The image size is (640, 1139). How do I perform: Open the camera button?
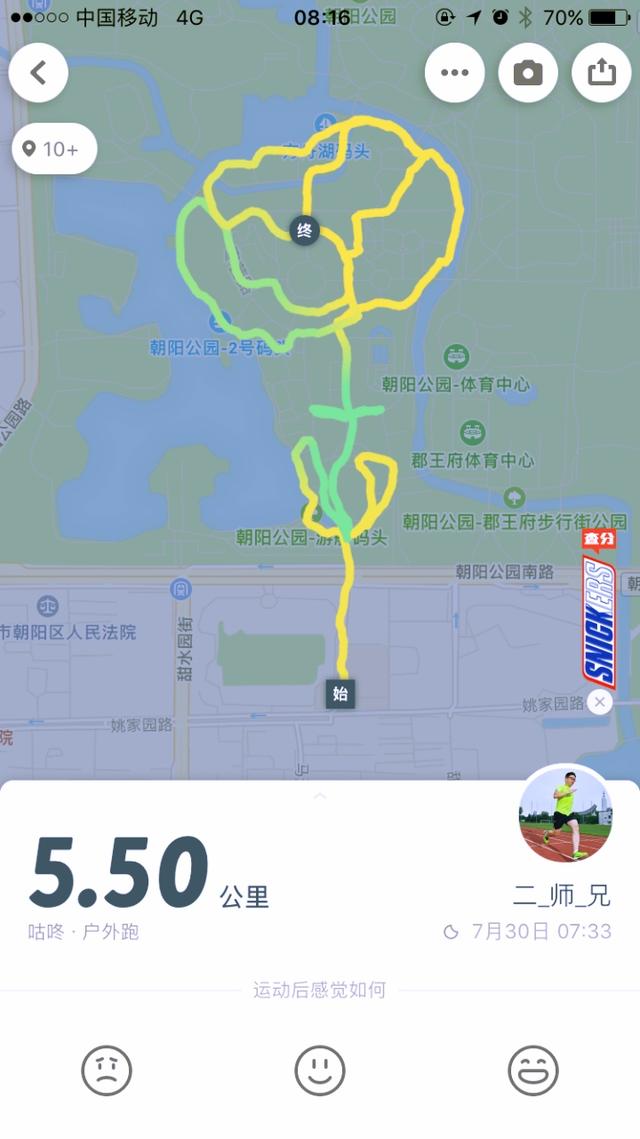(528, 73)
